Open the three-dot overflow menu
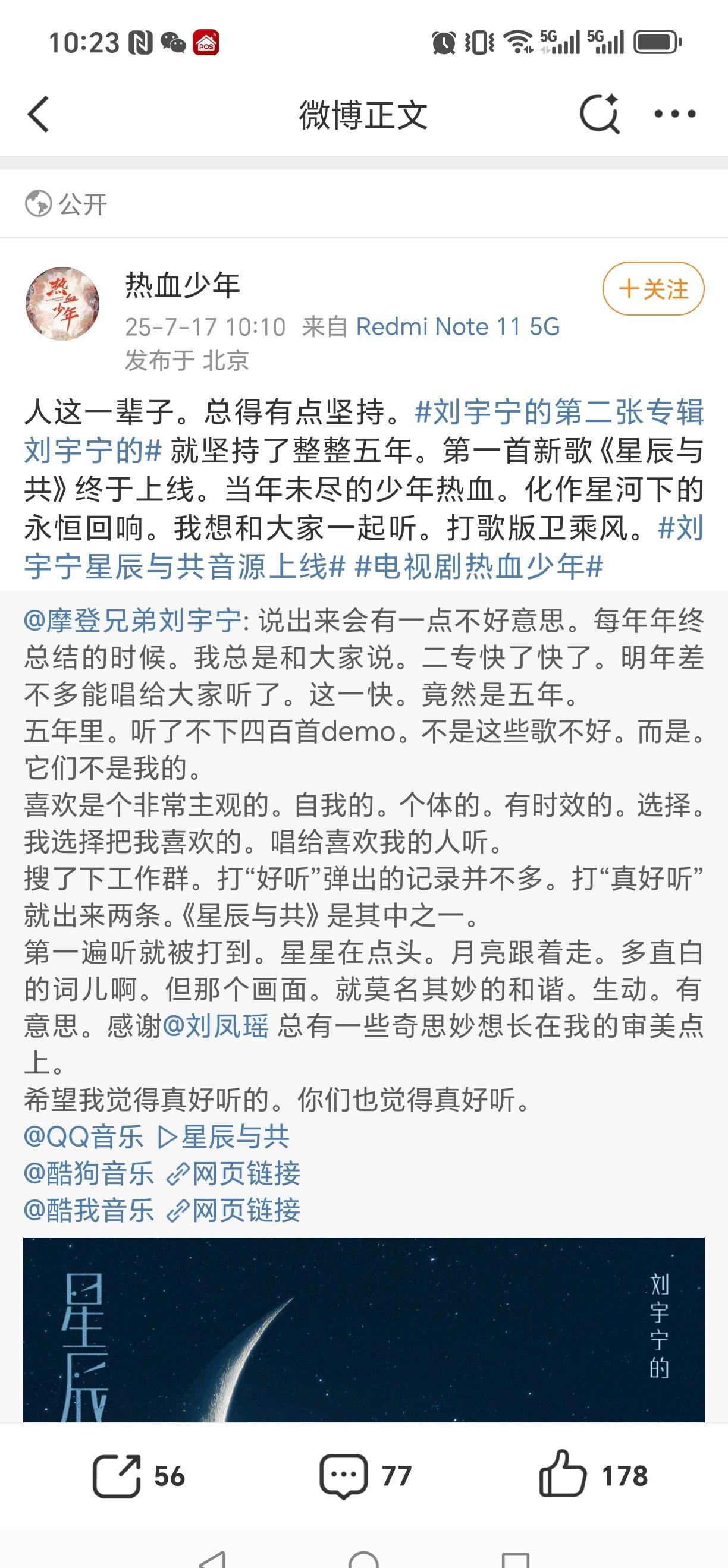The image size is (728, 1568). [x=674, y=114]
